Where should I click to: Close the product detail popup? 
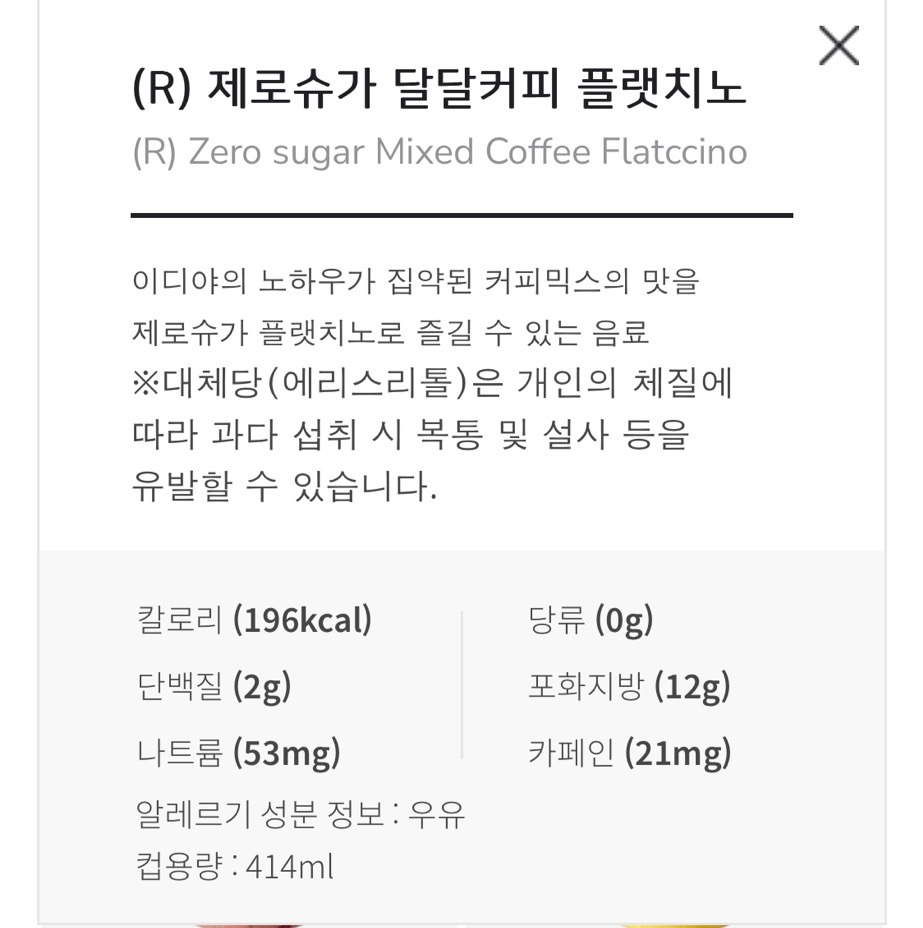(839, 46)
